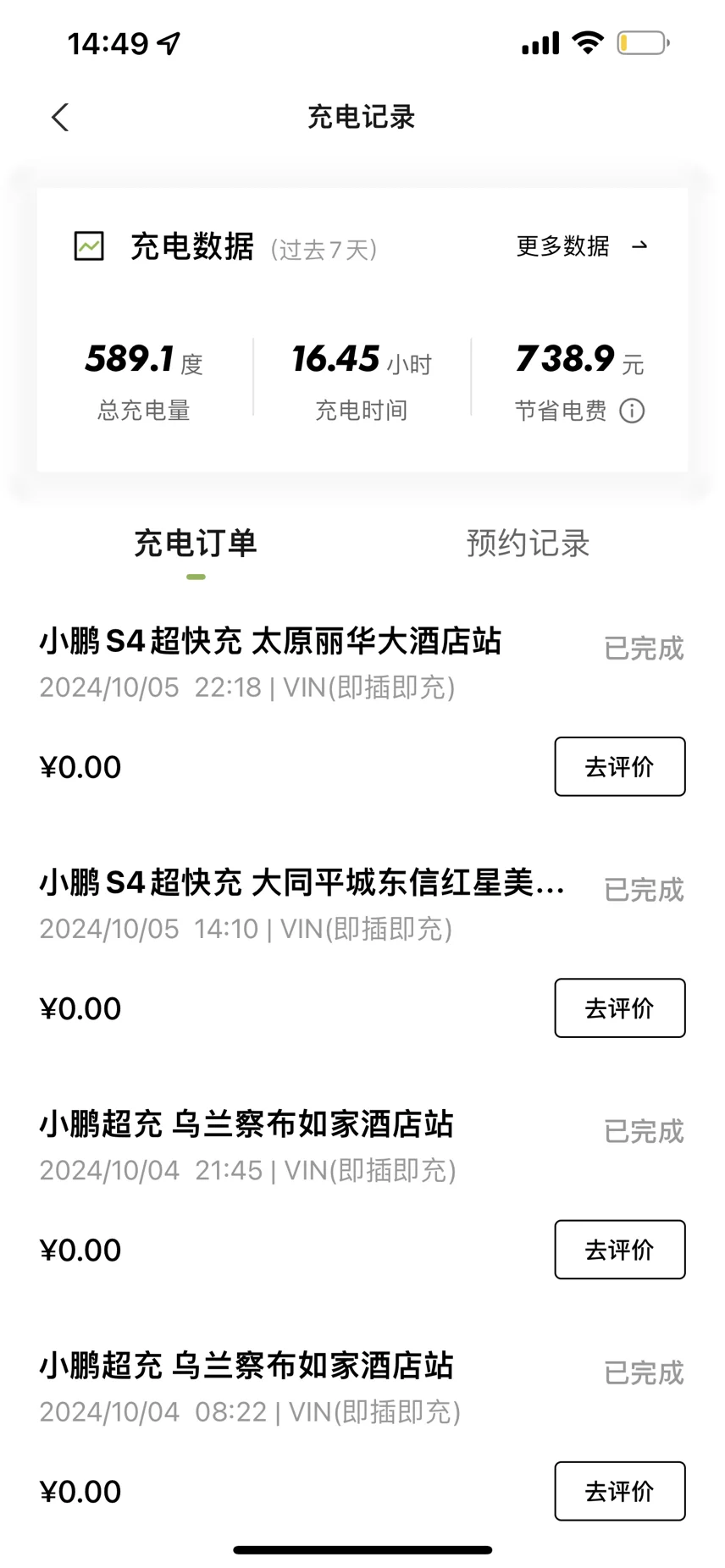The image size is (725, 1568).
Task: Go back from 充电记录 page
Action: [59, 118]
